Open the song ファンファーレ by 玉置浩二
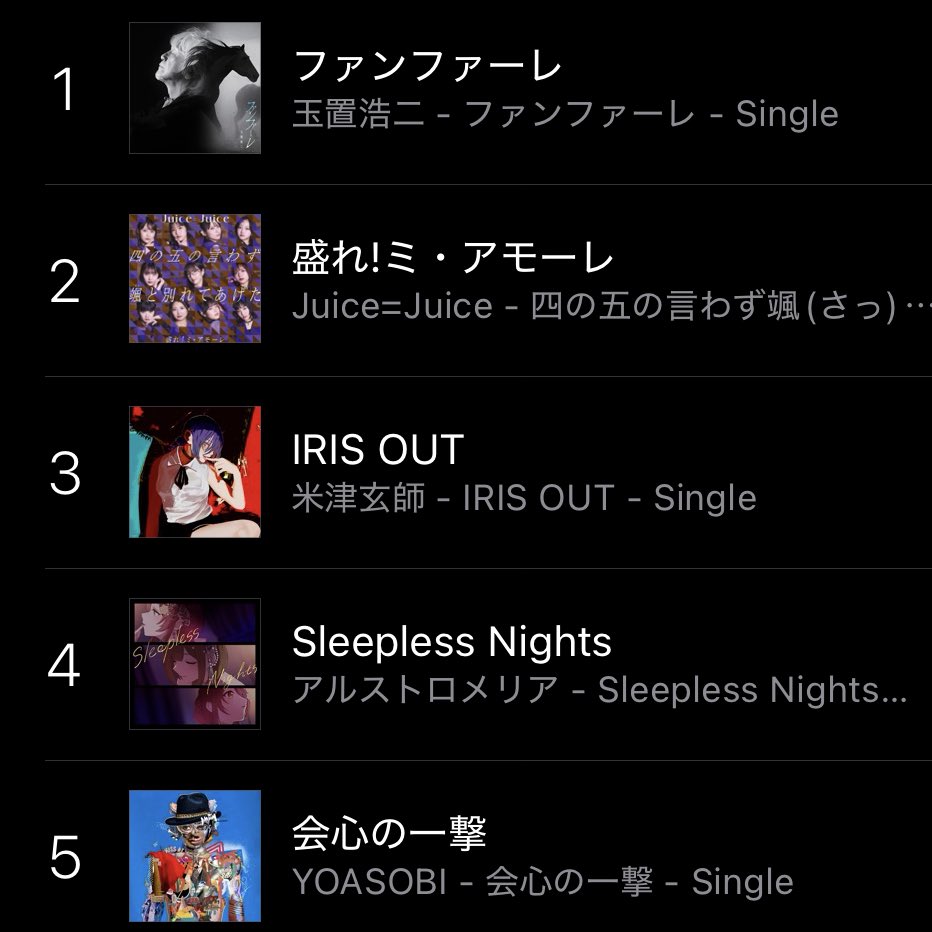The image size is (932, 932). [x=427, y=67]
